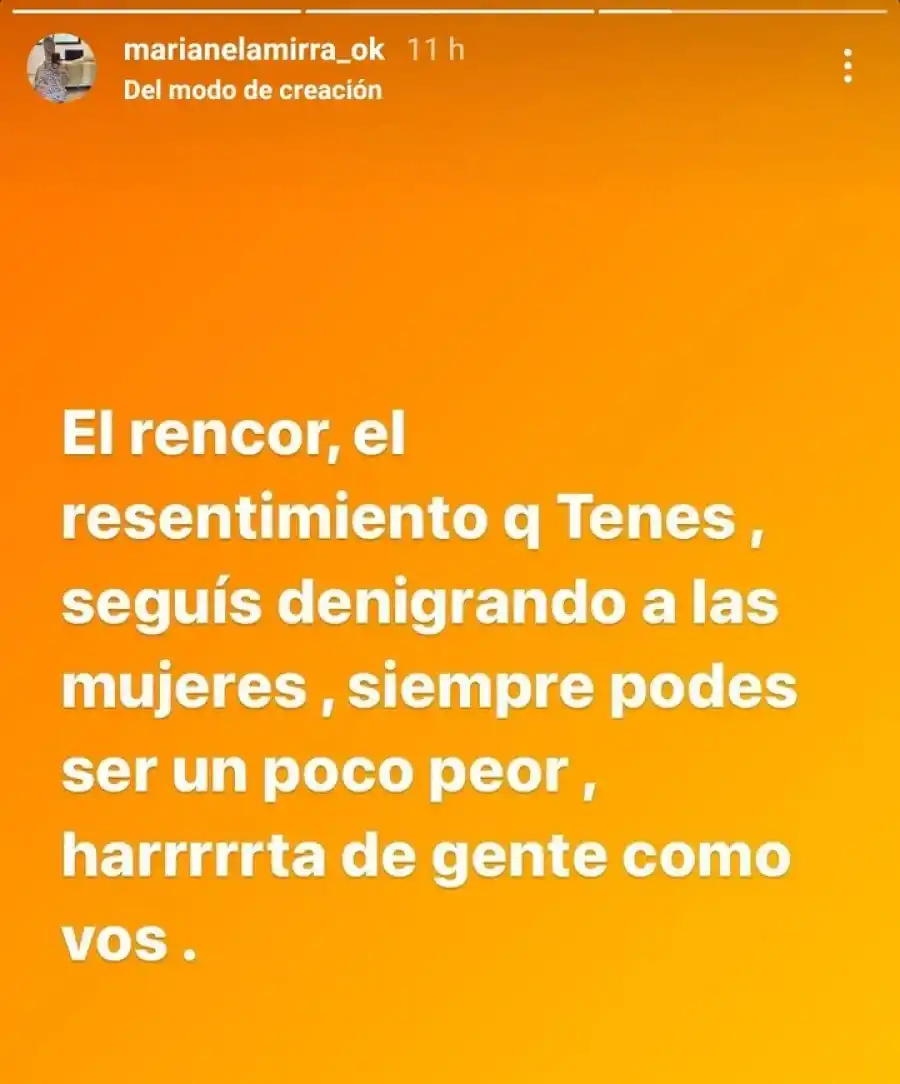Tap the orange gradient background area
The height and width of the screenshot is (1084, 900).
pos(450,250)
